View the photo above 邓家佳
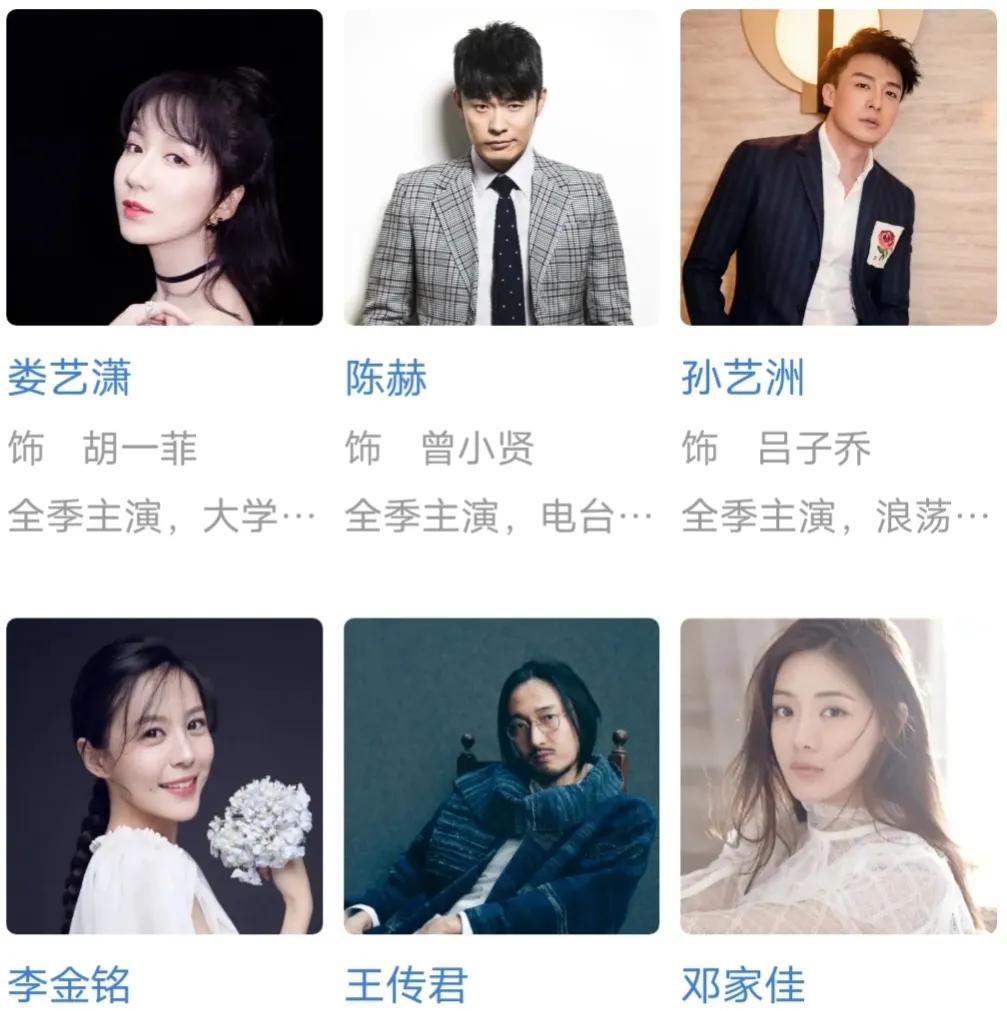Screen dimensions: 1007x1011 tap(838, 775)
